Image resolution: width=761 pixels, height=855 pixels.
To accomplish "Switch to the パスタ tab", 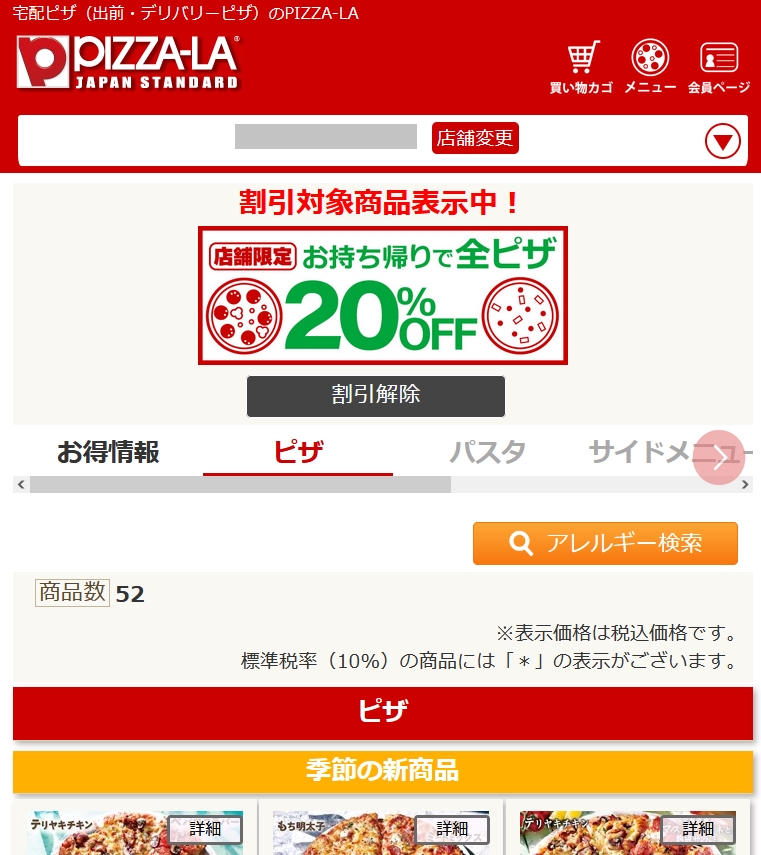I will coord(487,452).
